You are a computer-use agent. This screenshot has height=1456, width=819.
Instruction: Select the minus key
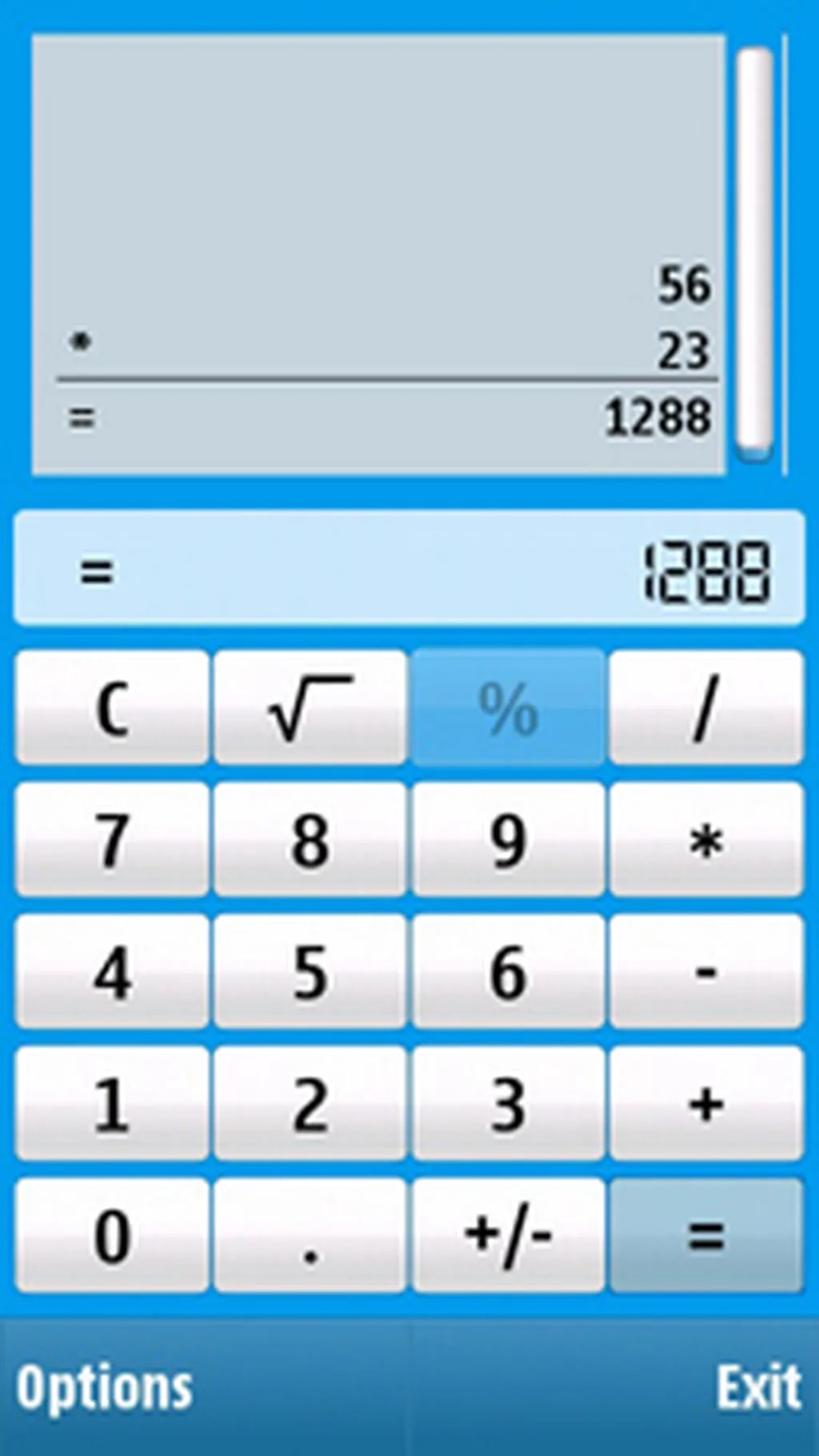(x=705, y=971)
